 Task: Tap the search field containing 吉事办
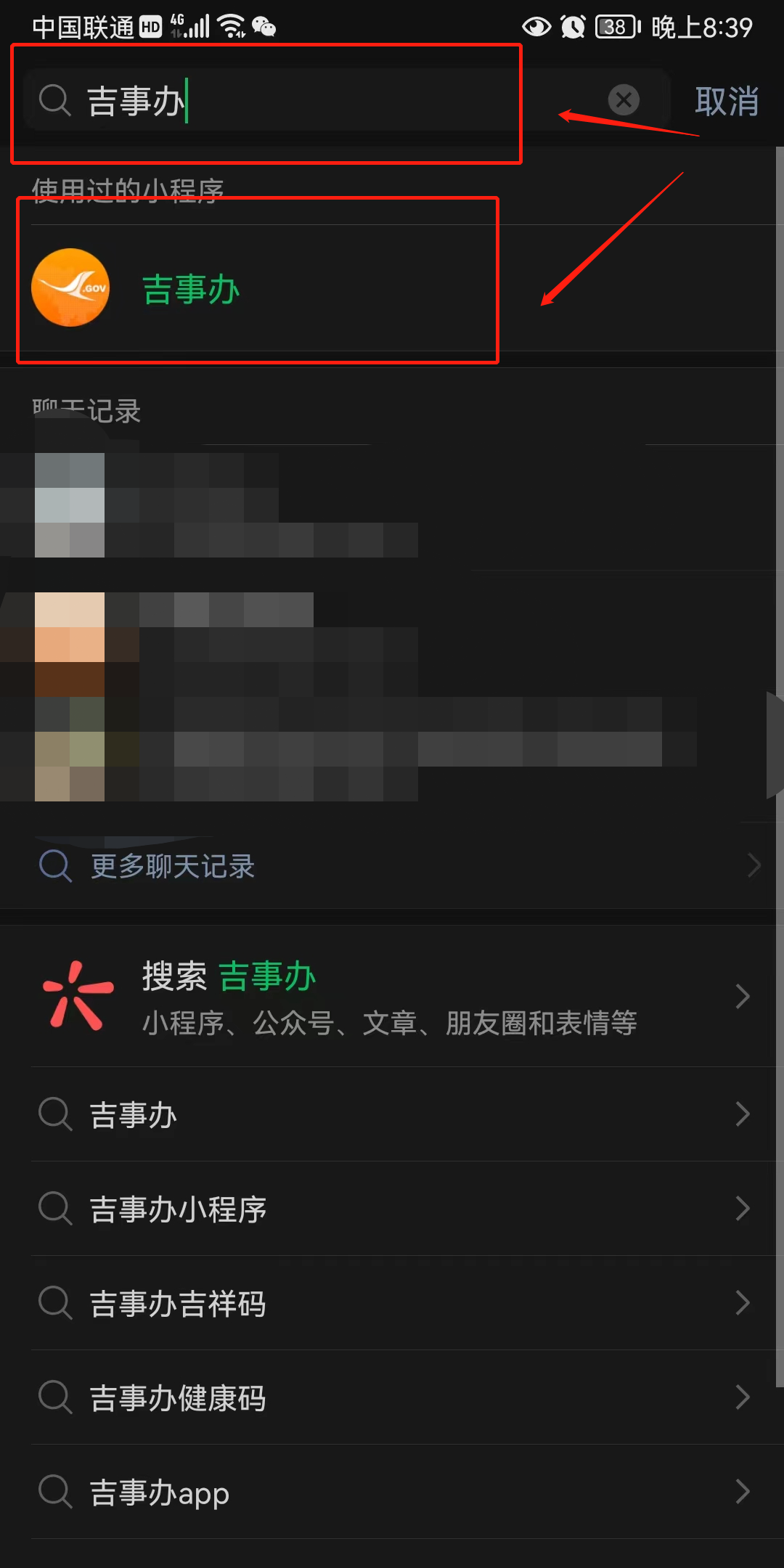327,100
